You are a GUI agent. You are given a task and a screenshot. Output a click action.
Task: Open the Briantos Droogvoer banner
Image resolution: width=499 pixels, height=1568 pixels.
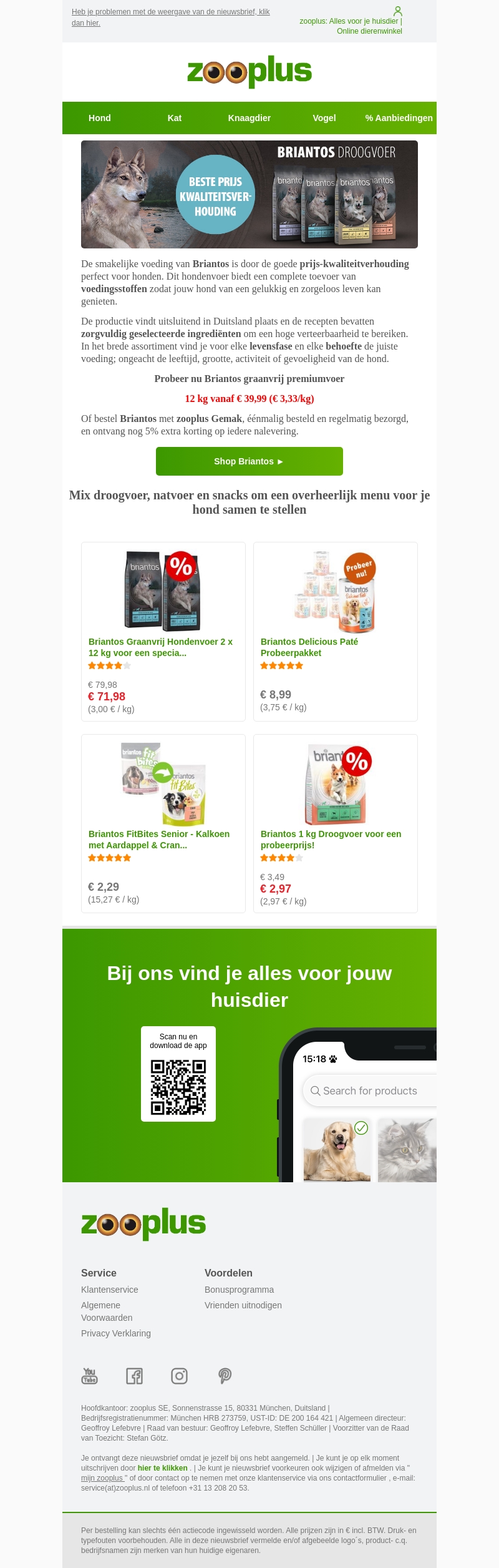(249, 194)
